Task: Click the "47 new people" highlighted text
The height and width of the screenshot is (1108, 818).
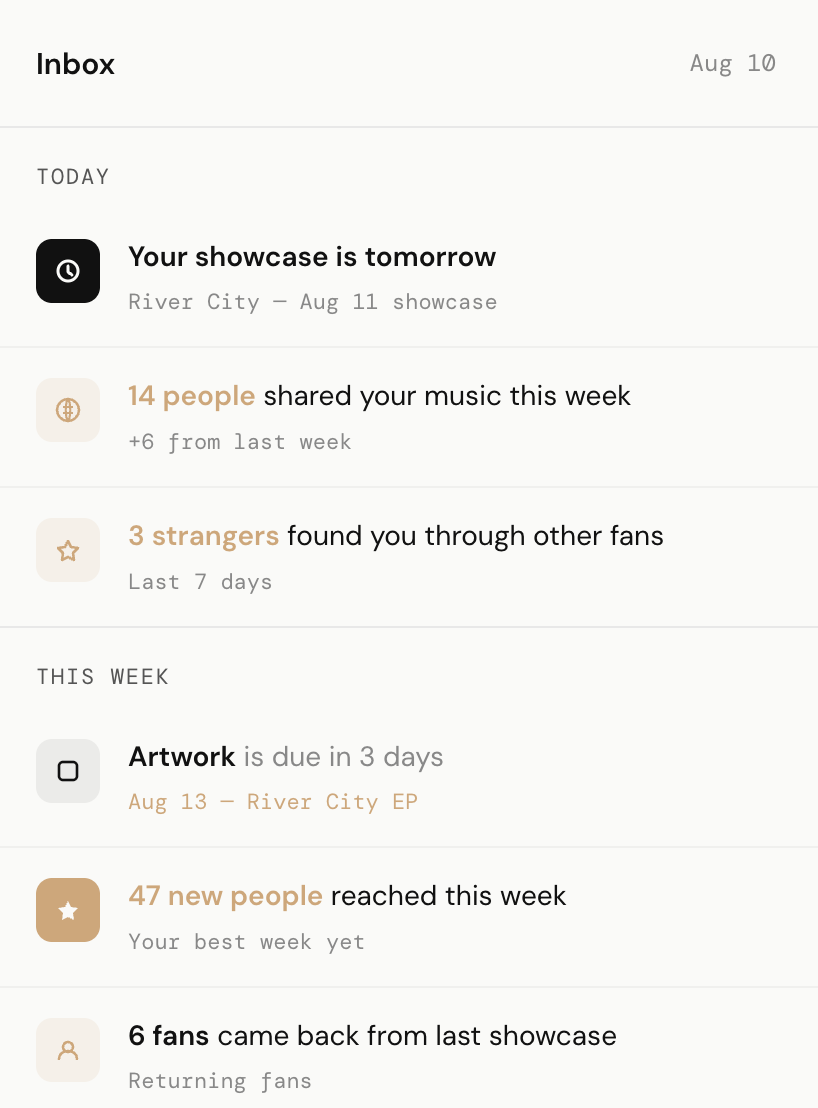Action: tap(226, 896)
